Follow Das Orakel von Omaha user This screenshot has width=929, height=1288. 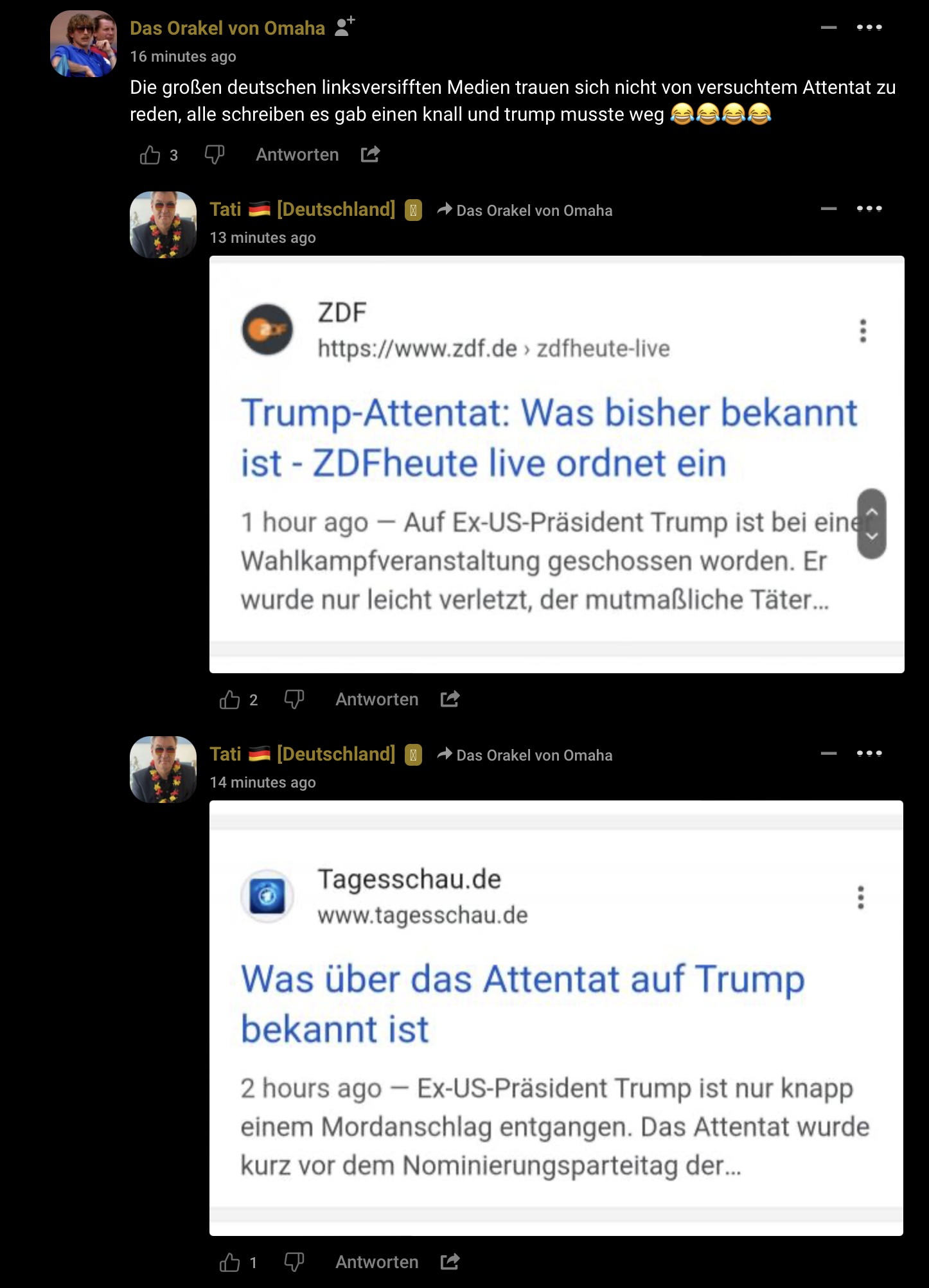point(345,27)
